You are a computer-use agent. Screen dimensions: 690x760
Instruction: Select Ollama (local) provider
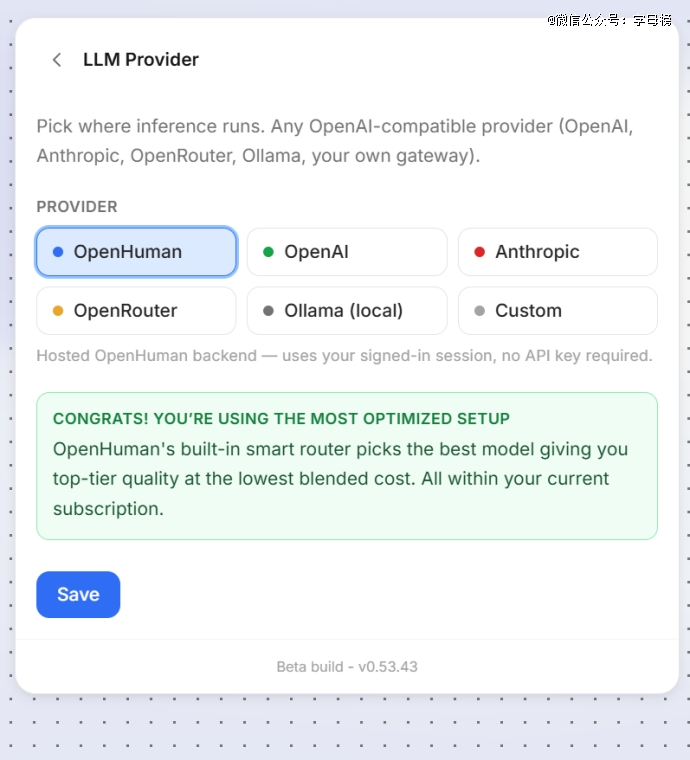[x=347, y=311]
